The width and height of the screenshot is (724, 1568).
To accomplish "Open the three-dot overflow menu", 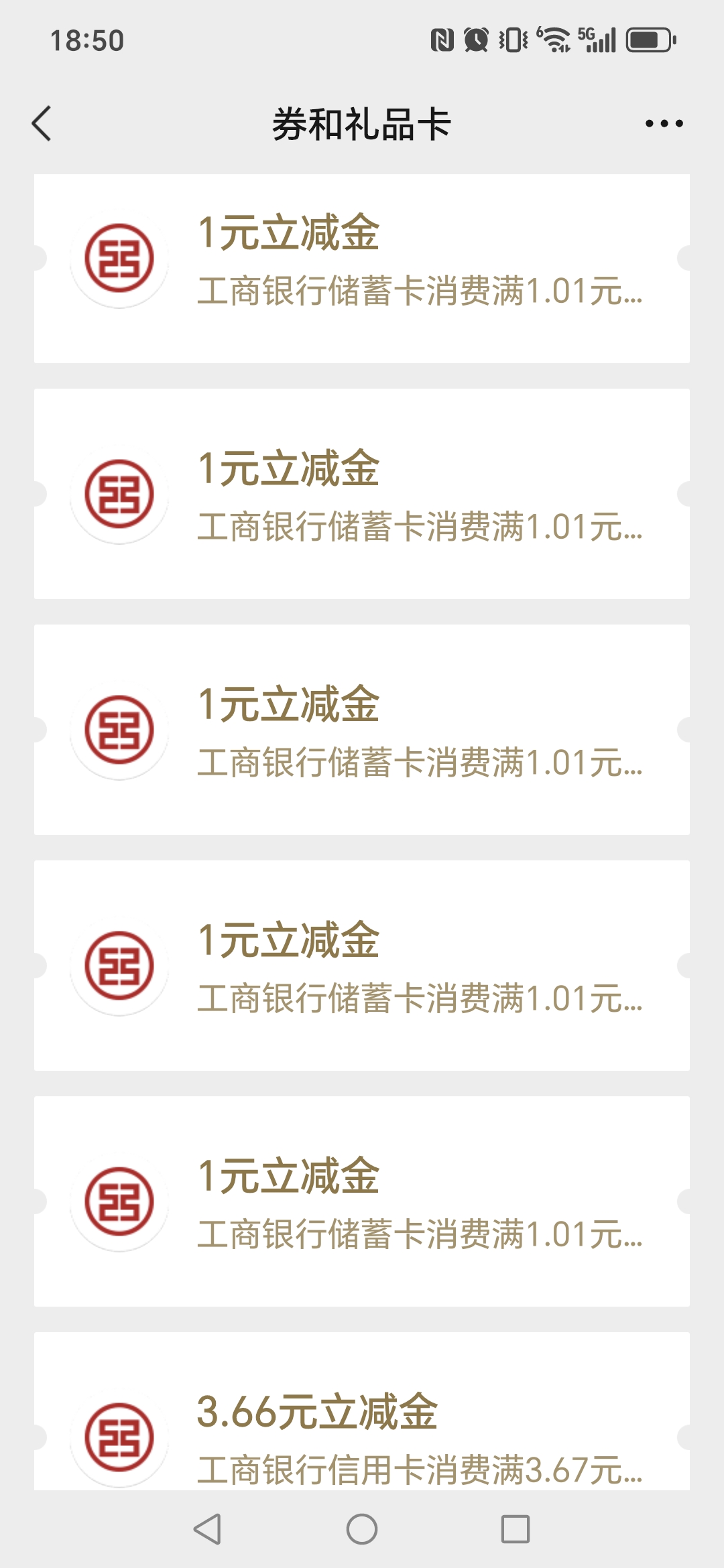I will coord(664,124).
